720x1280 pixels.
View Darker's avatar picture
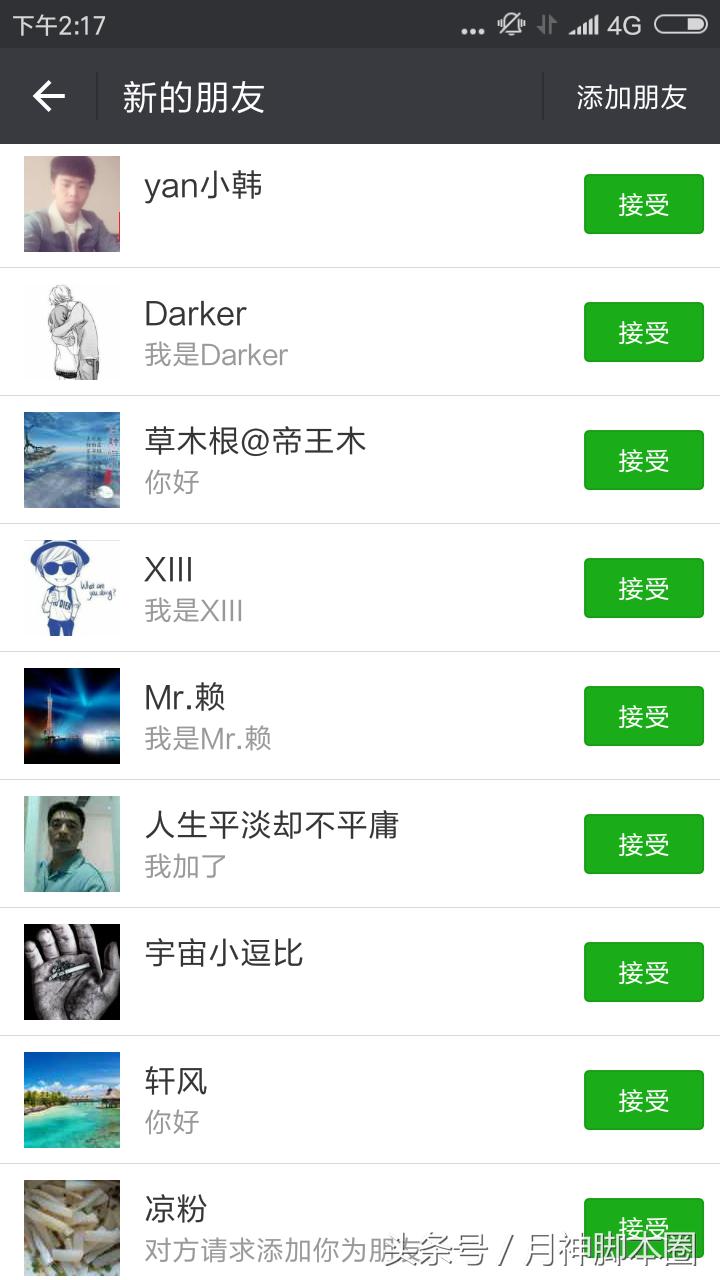tap(71, 332)
